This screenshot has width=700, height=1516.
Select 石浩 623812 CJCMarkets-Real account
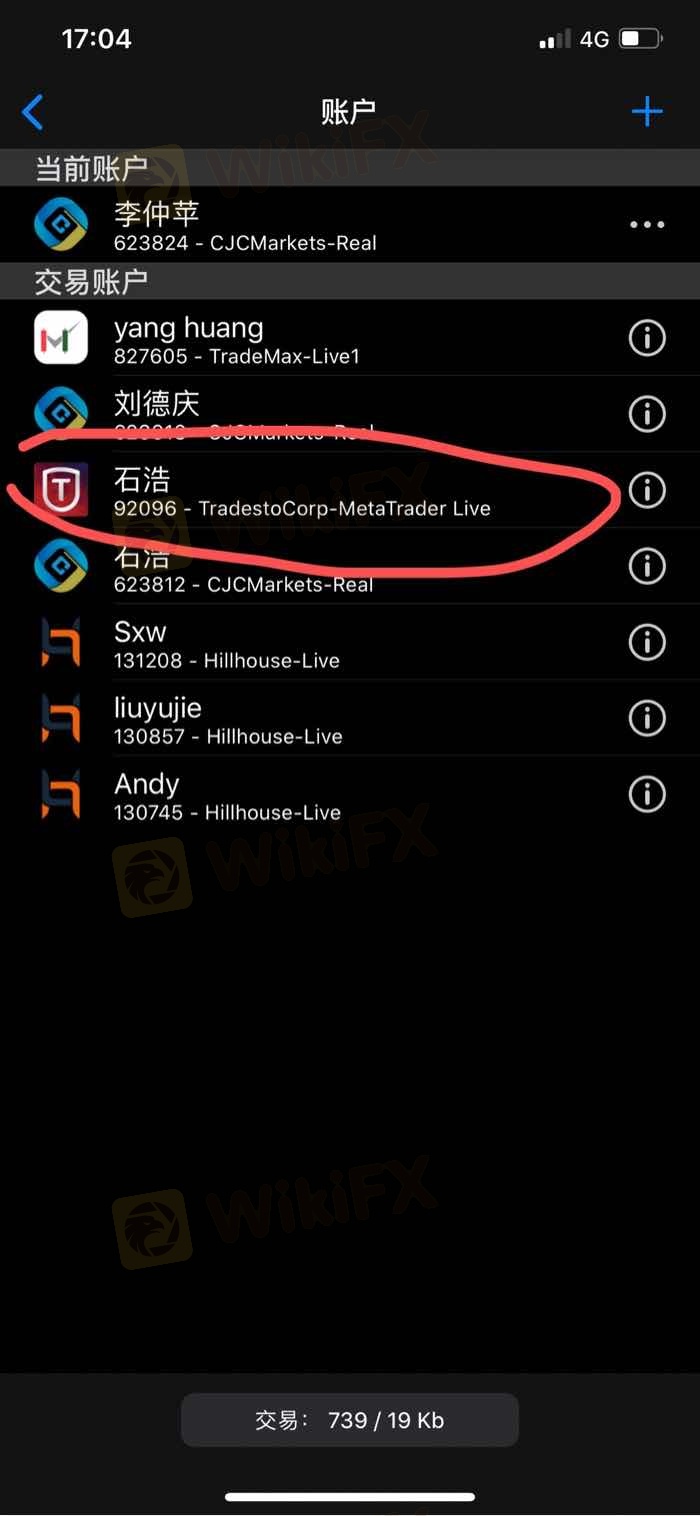coord(300,568)
